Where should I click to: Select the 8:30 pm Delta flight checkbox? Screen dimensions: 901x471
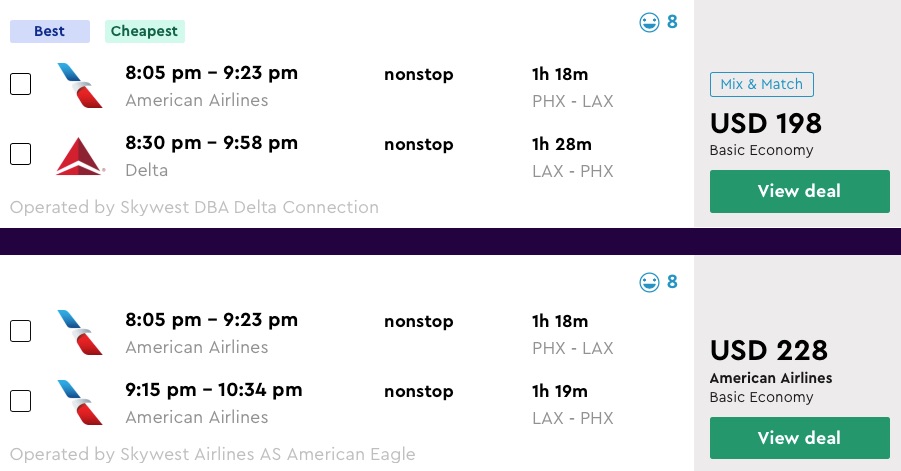(20, 154)
